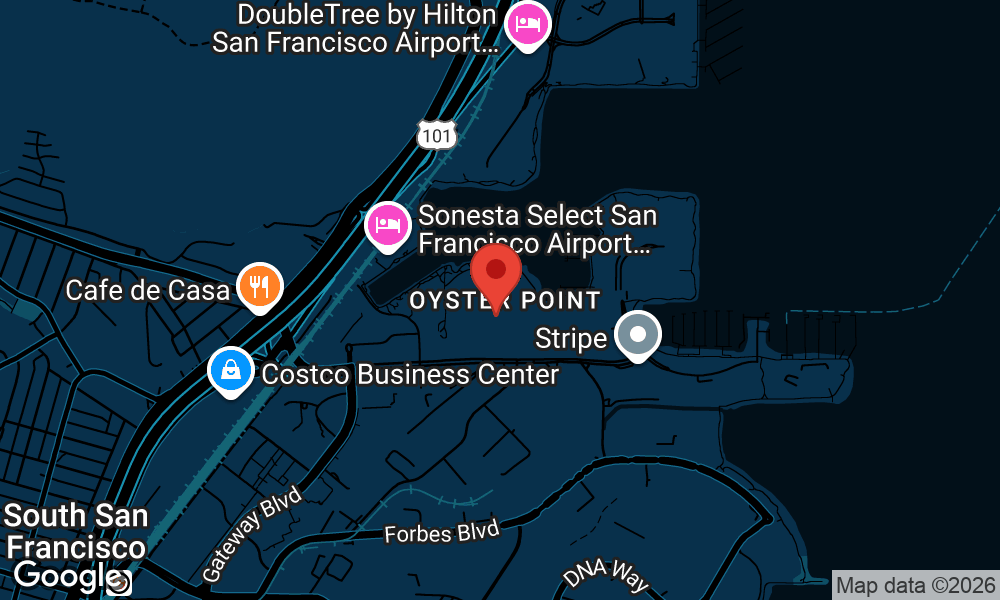Open the Cafe de Casa restaurant pin
1000x600 pixels.
pos(260,287)
